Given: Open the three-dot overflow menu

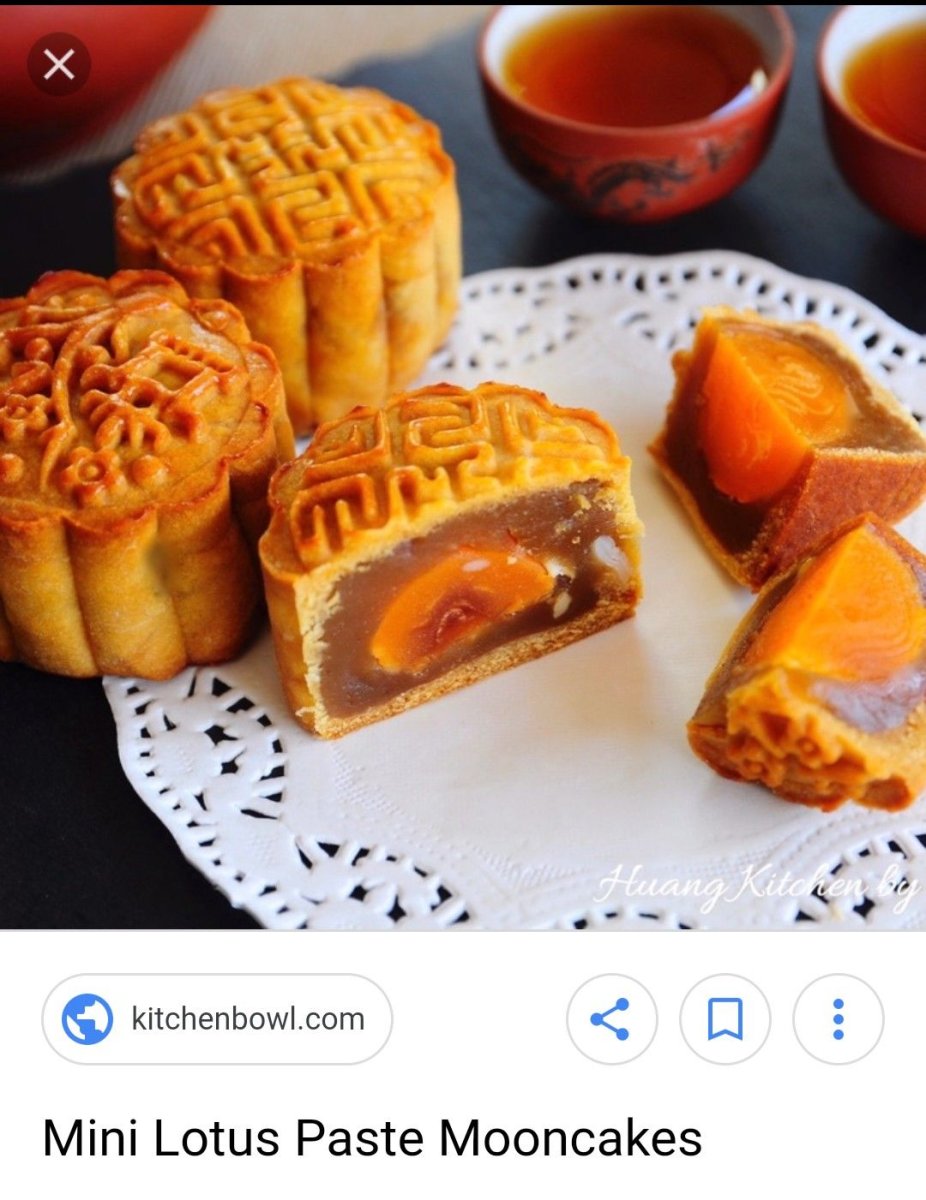Looking at the screenshot, I should pos(838,1019).
